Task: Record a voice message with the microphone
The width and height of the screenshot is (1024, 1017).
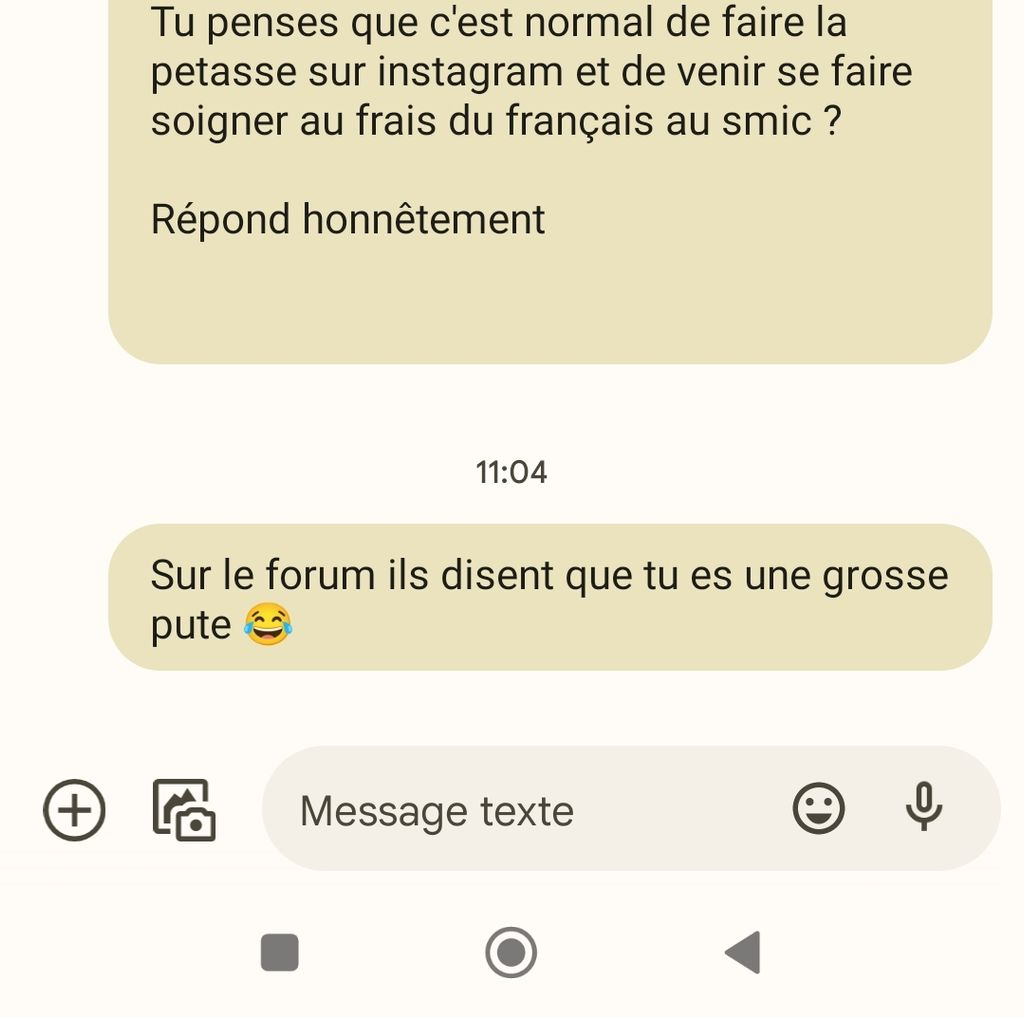Action: point(924,808)
